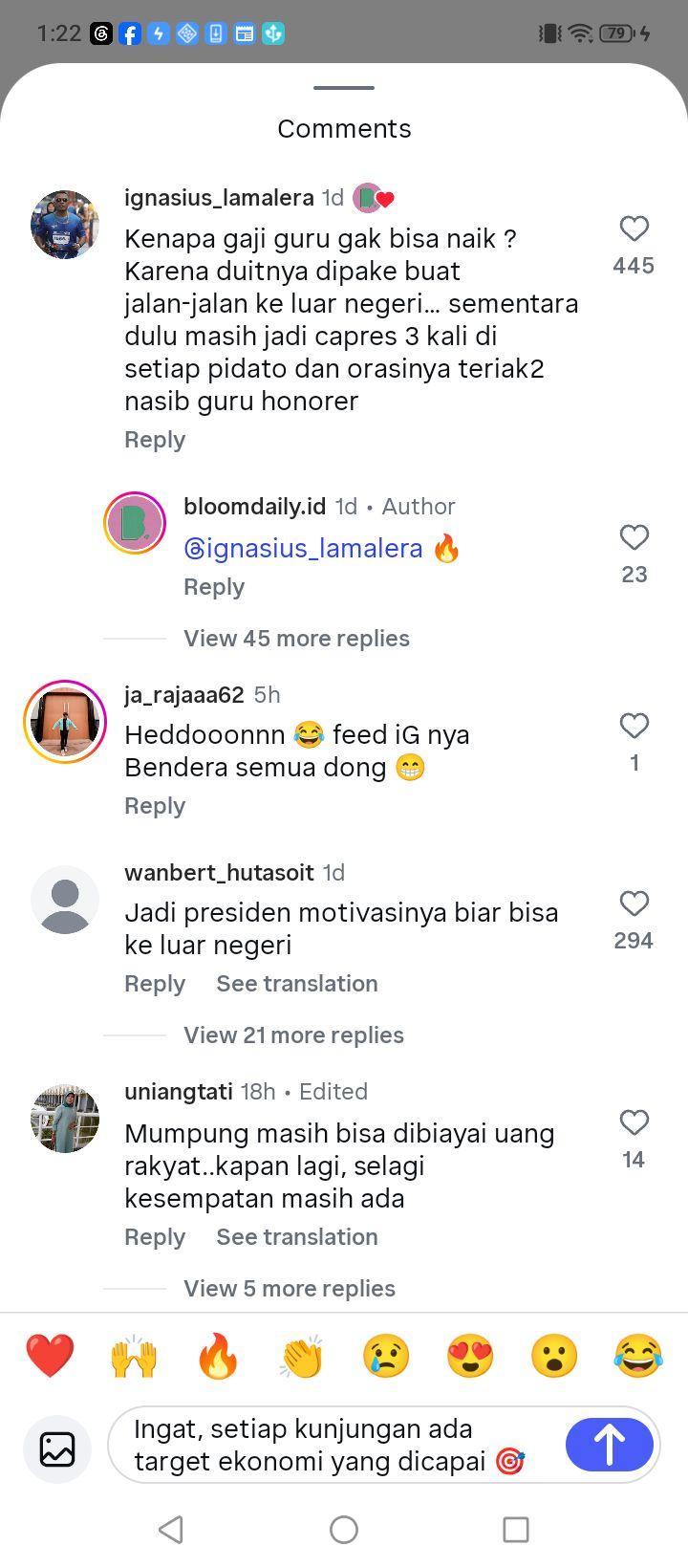Insert the laughing tears emoji reaction
688x1568 pixels.
(638, 1356)
